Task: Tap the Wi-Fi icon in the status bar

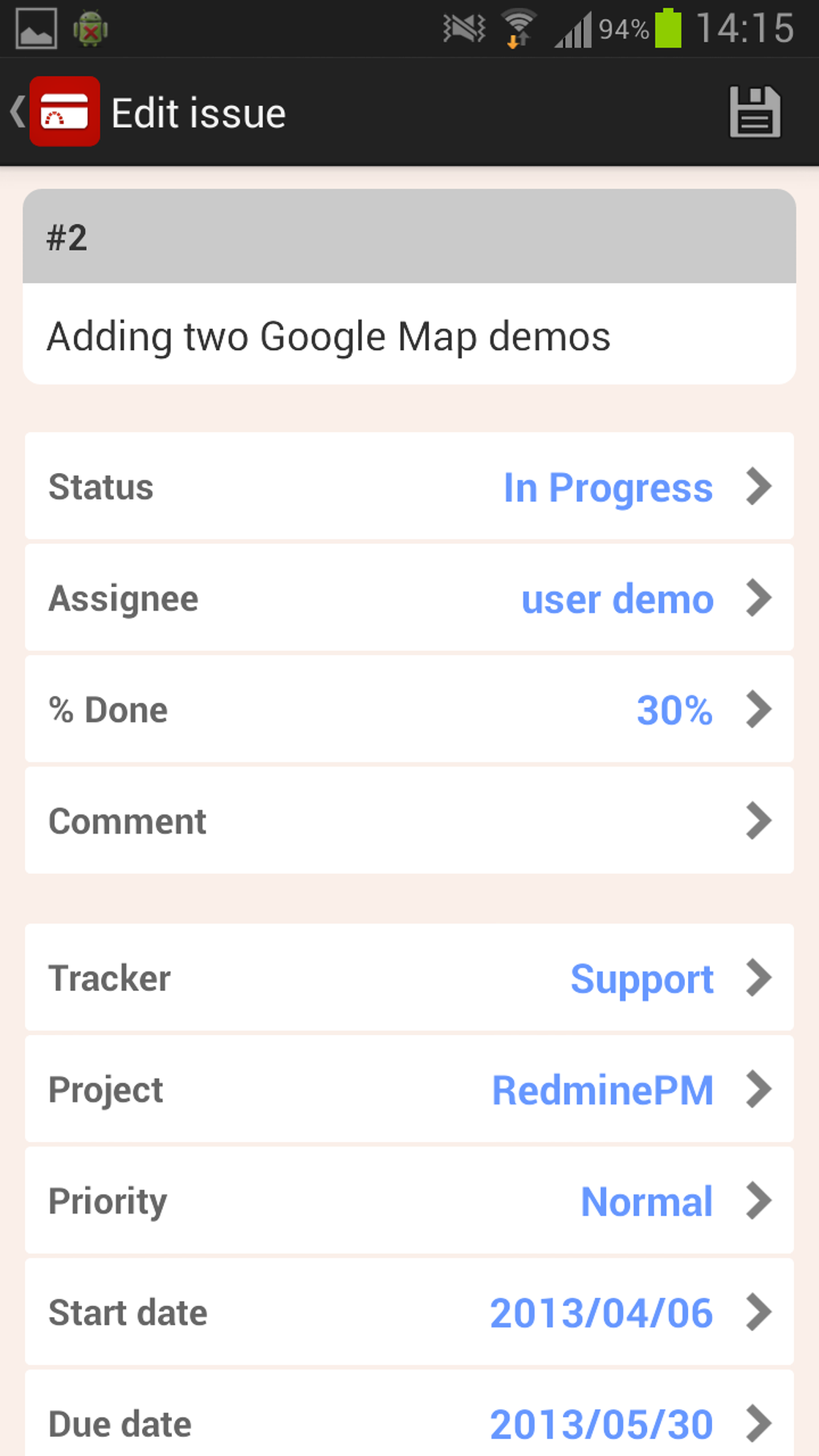Action: 518,27
